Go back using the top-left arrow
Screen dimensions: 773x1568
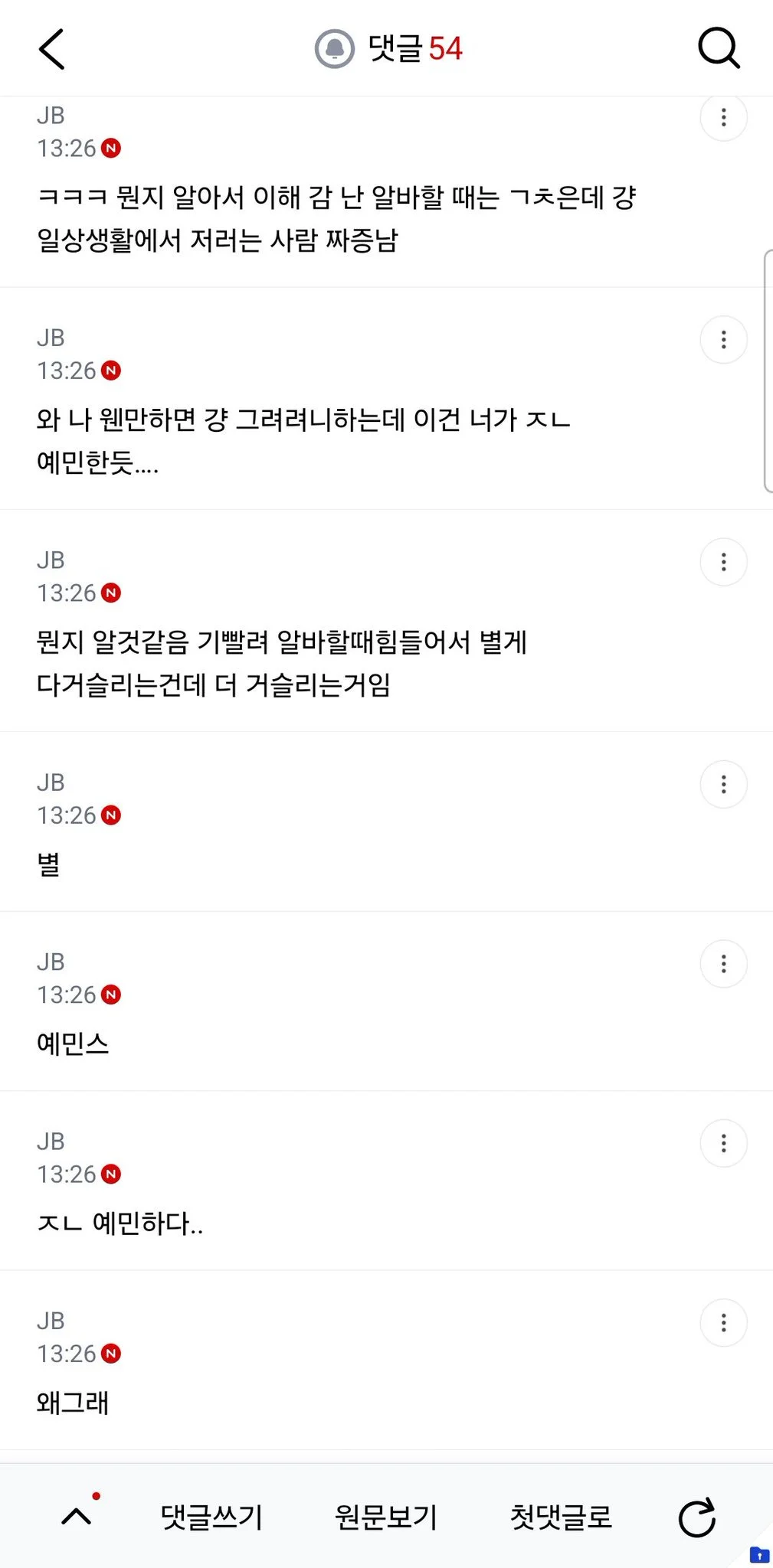[x=51, y=49]
